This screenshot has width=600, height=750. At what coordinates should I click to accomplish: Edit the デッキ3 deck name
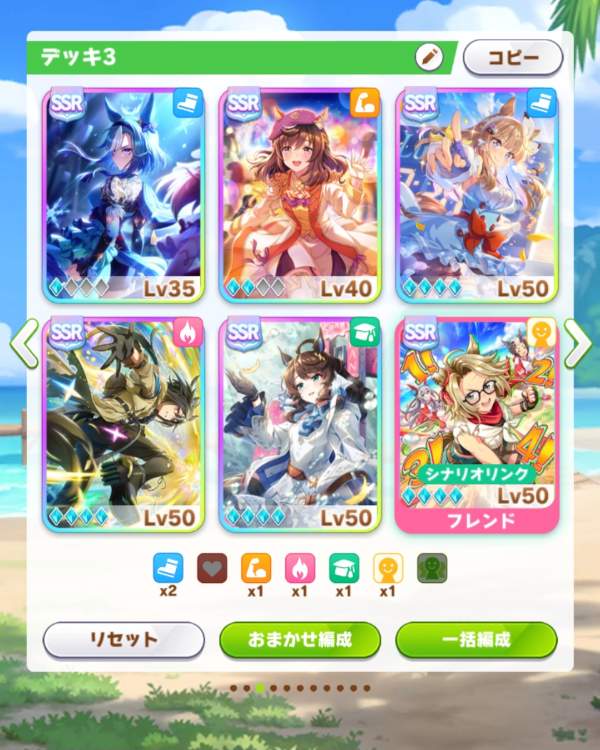(x=429, y=57)
